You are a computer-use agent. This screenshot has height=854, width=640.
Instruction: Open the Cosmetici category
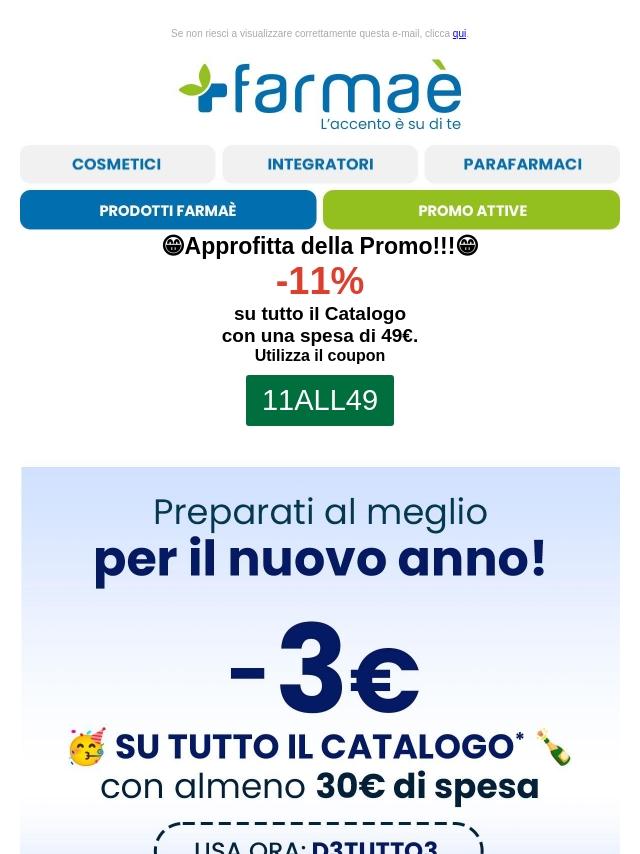118,164
